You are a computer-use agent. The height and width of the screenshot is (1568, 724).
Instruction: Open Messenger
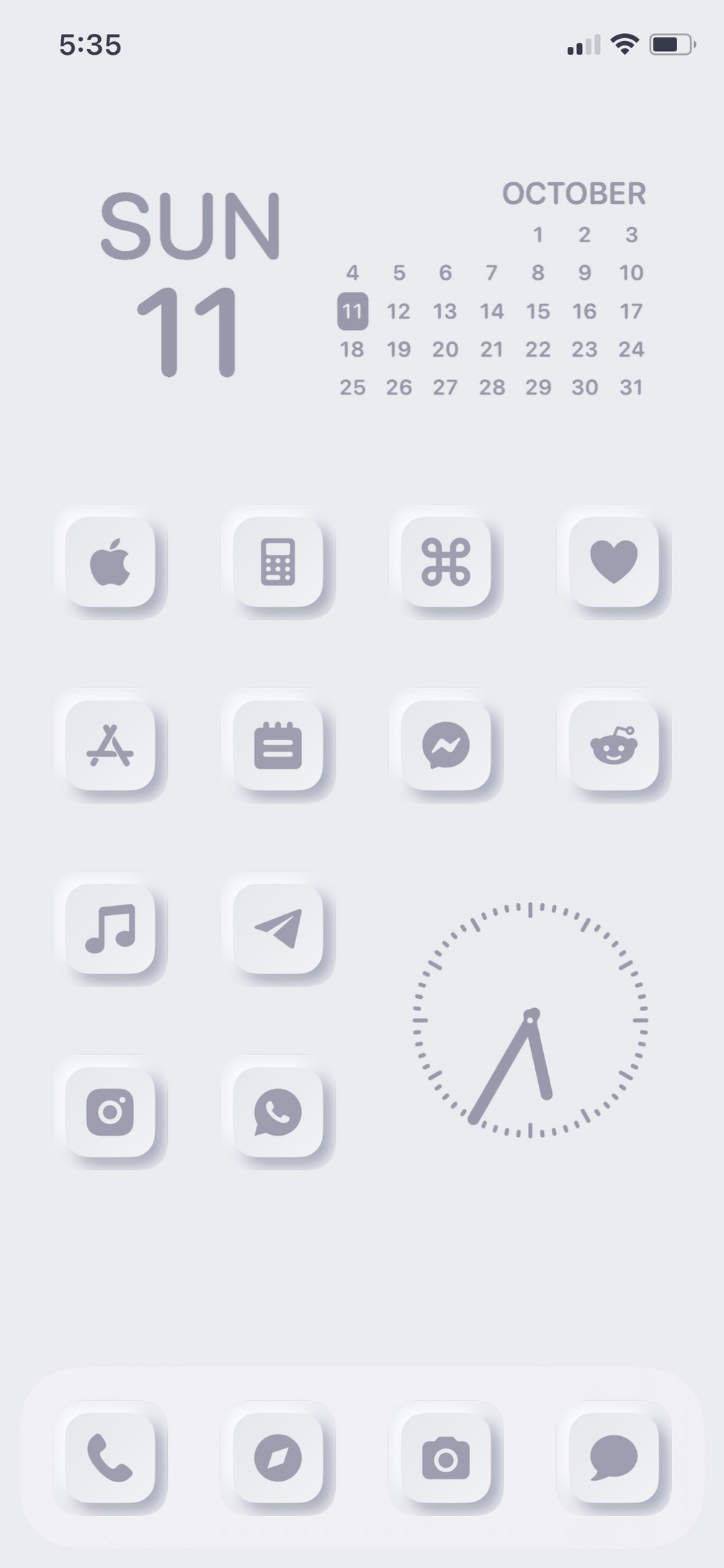click(x=446, y=745)
